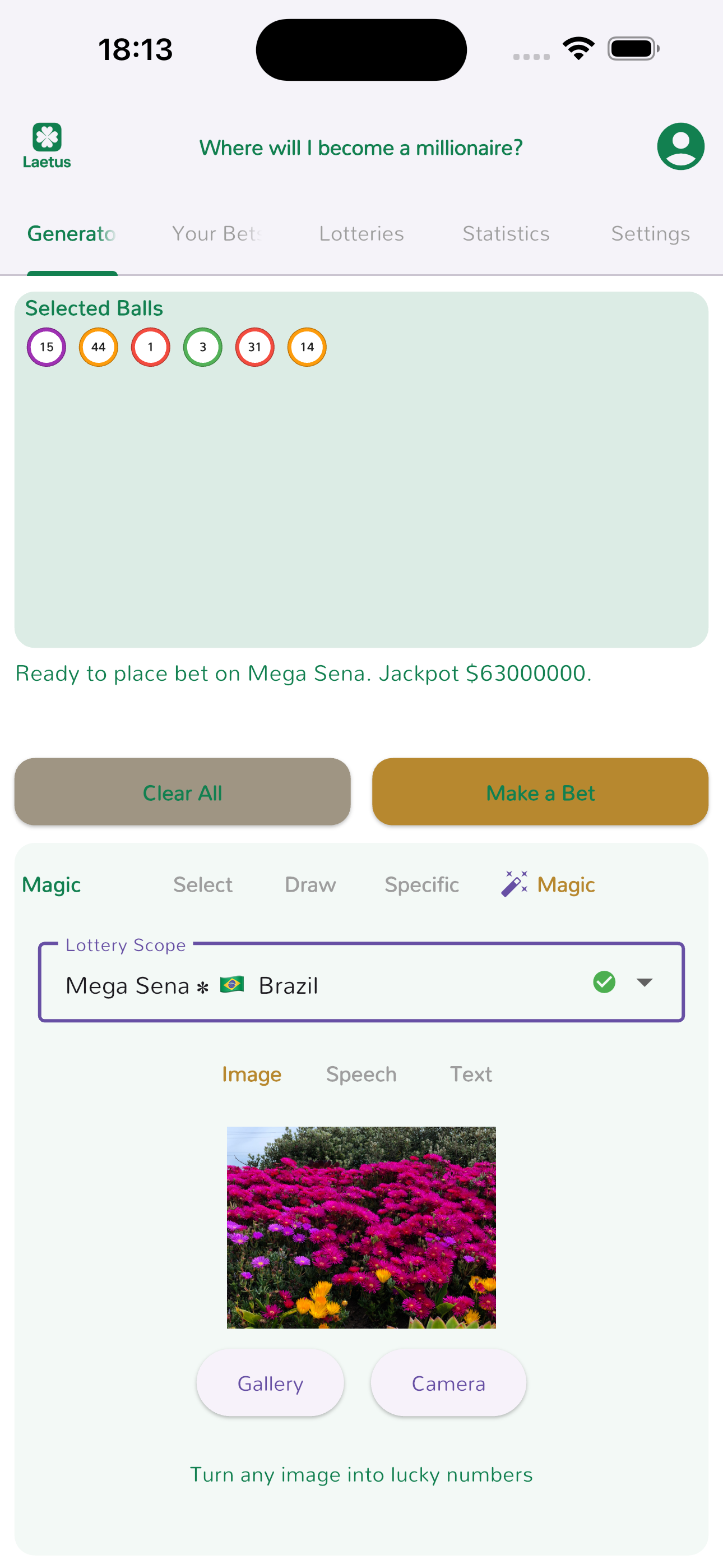The width and height of the screenshot is (723, 1568).
Task: Open the profile avatar icon
Action: click(680, 146)
